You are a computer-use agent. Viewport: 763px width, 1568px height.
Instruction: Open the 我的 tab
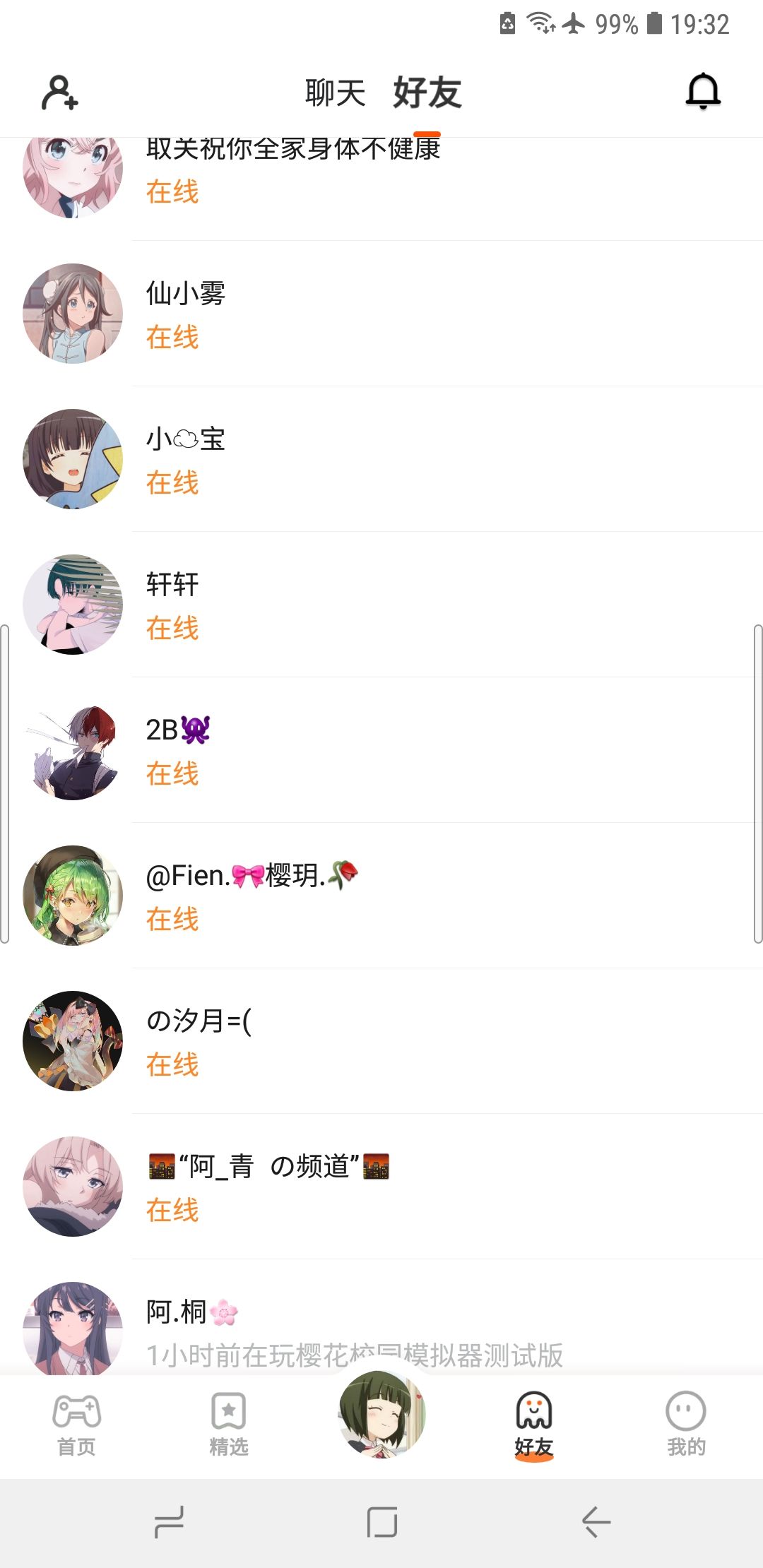[x=686, y=1425]
